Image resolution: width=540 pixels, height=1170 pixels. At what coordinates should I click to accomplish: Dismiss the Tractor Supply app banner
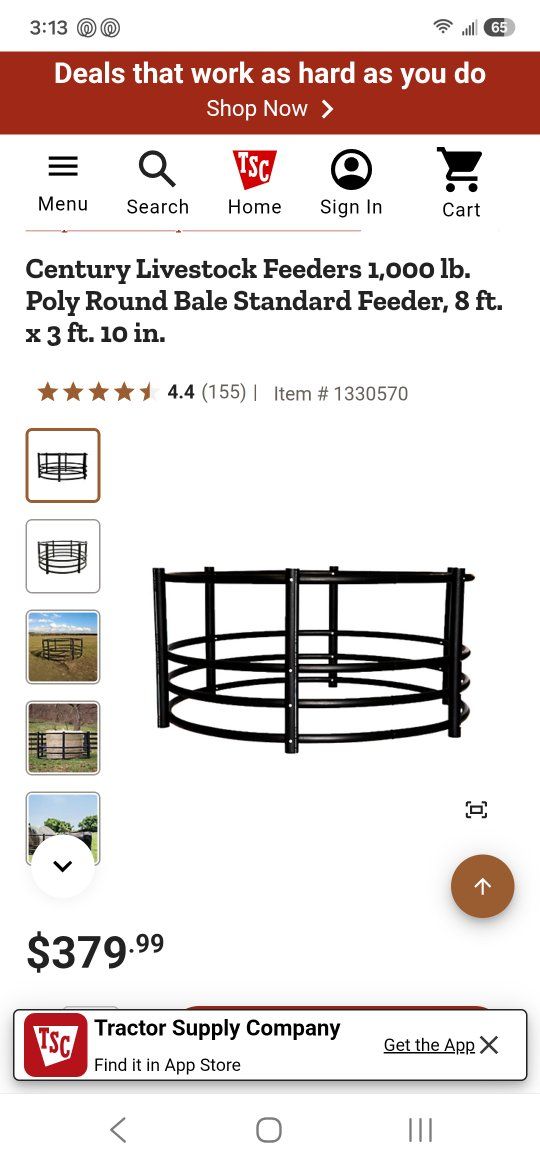pyautogui.click(x=489, y=1045)
